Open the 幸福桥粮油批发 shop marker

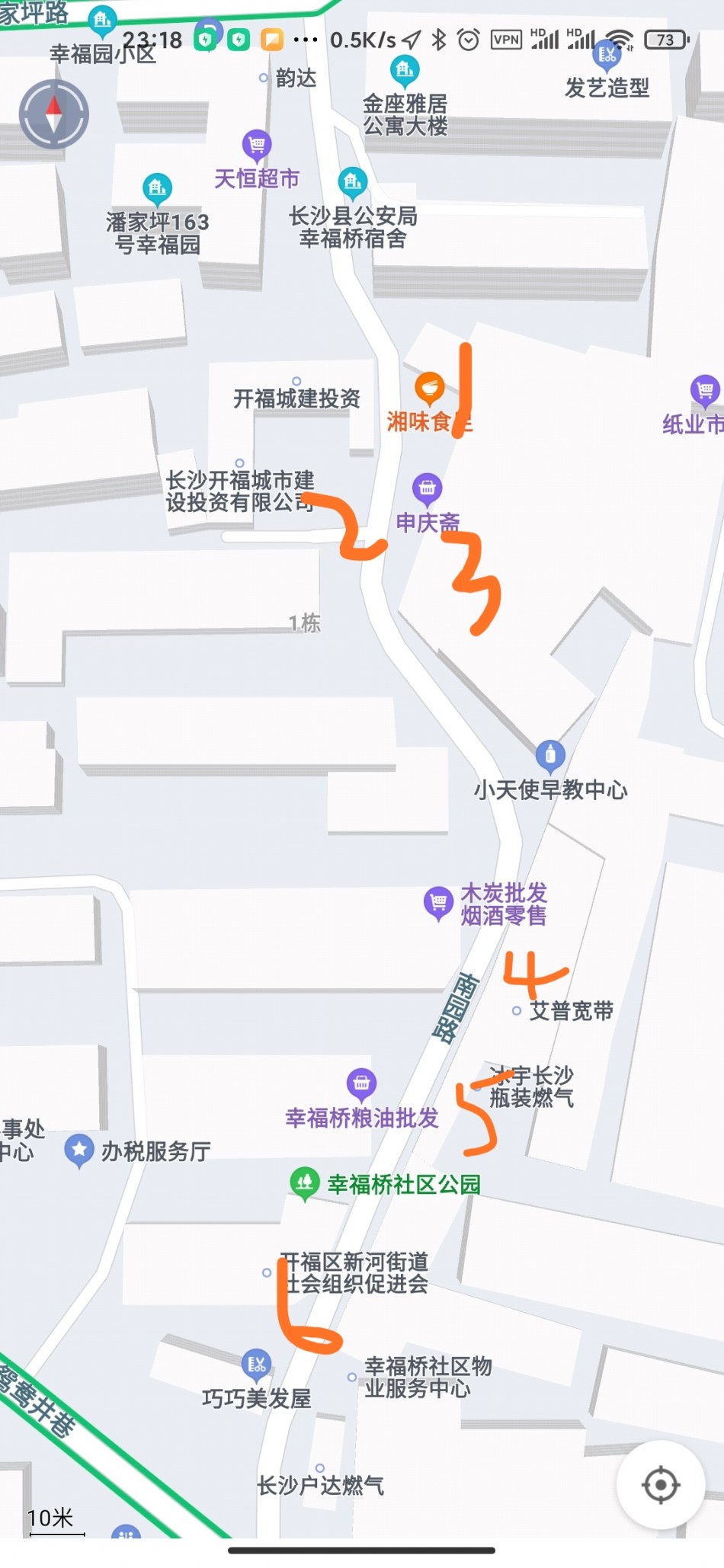[361, 1083]
